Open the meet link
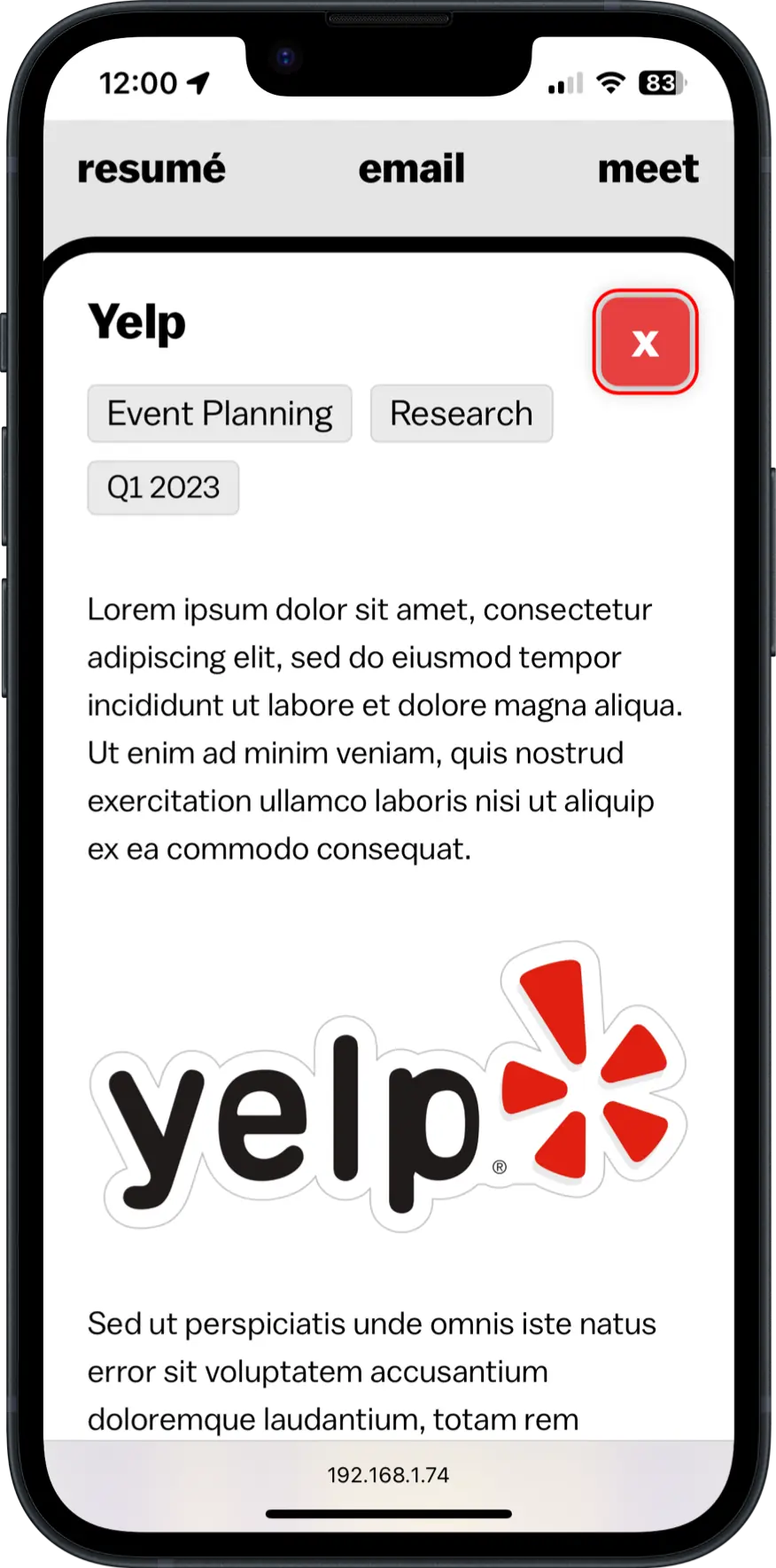The width and height of the screenshot is (776, 1568). point(648,168)
